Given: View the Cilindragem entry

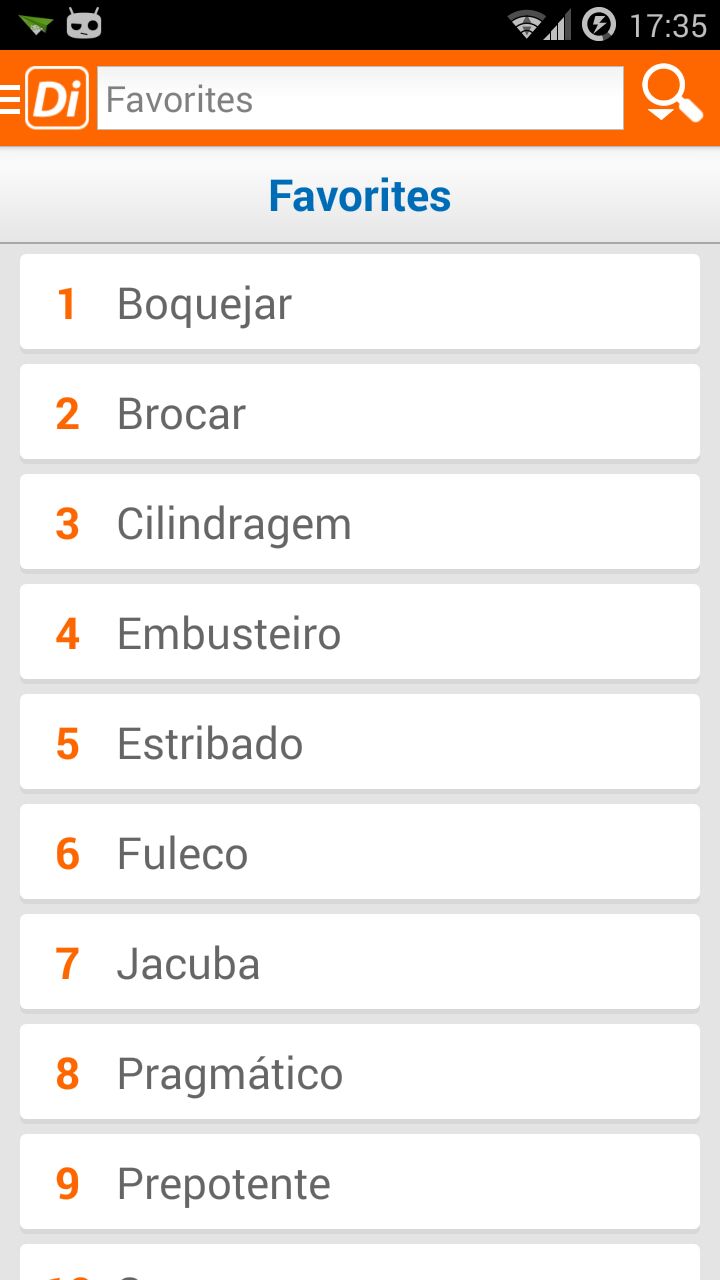Looking at the screenshot, I should 360,523.
